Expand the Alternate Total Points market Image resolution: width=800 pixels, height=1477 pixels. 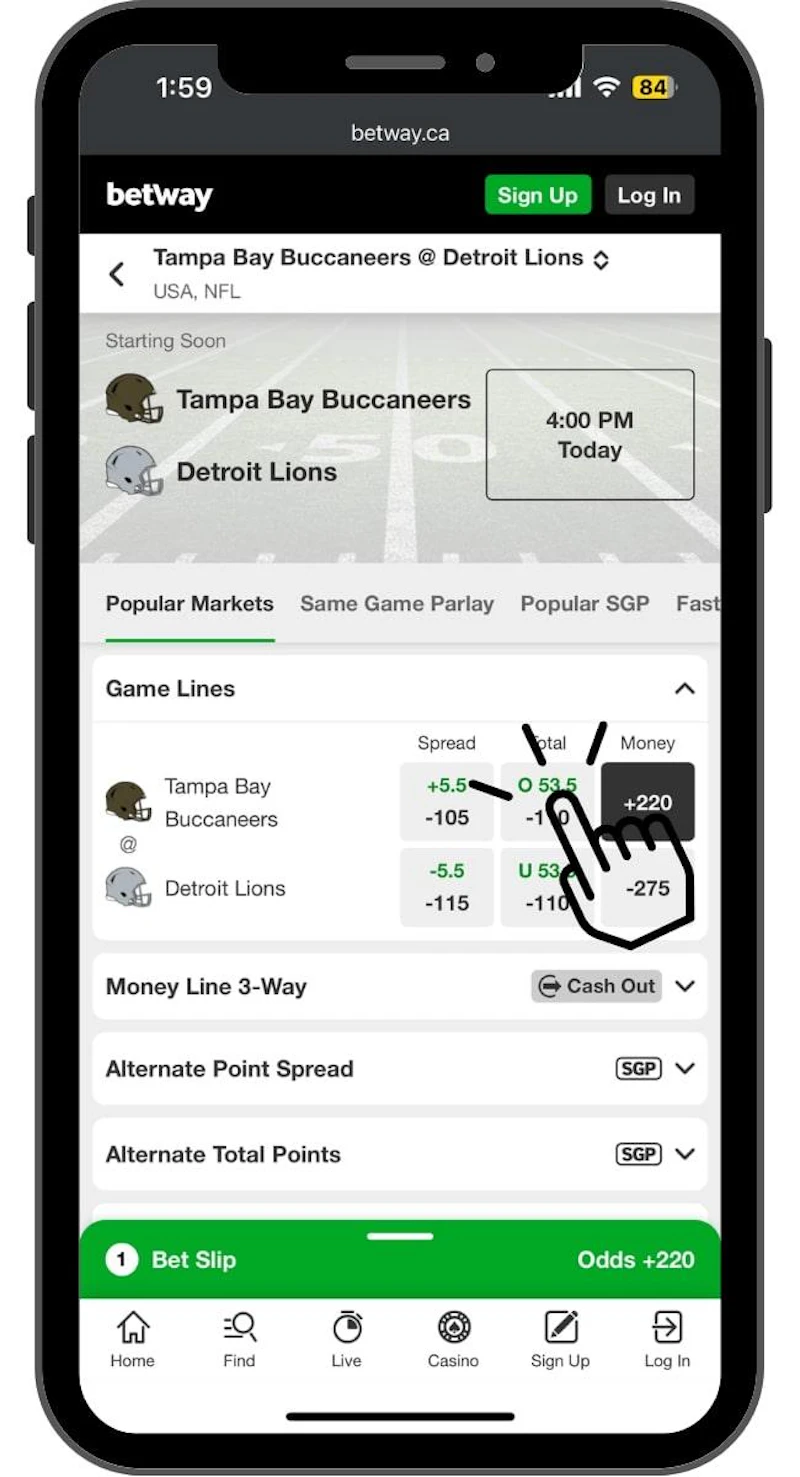point(684,1154)
